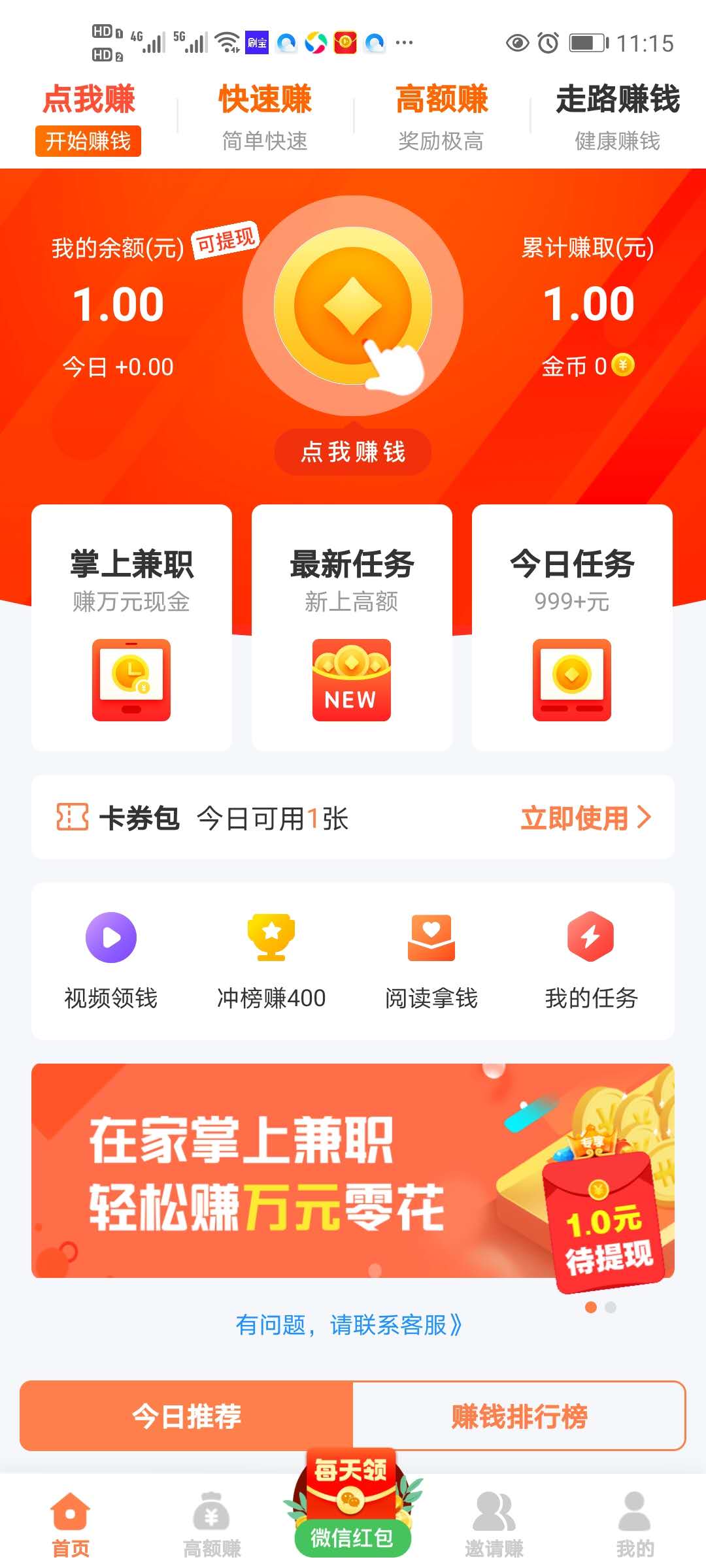This screenshot has width=706, height=1568.
Task: Go to the 我的 bottom tab
Action: pyautogui.click(x=635, y=1524)
